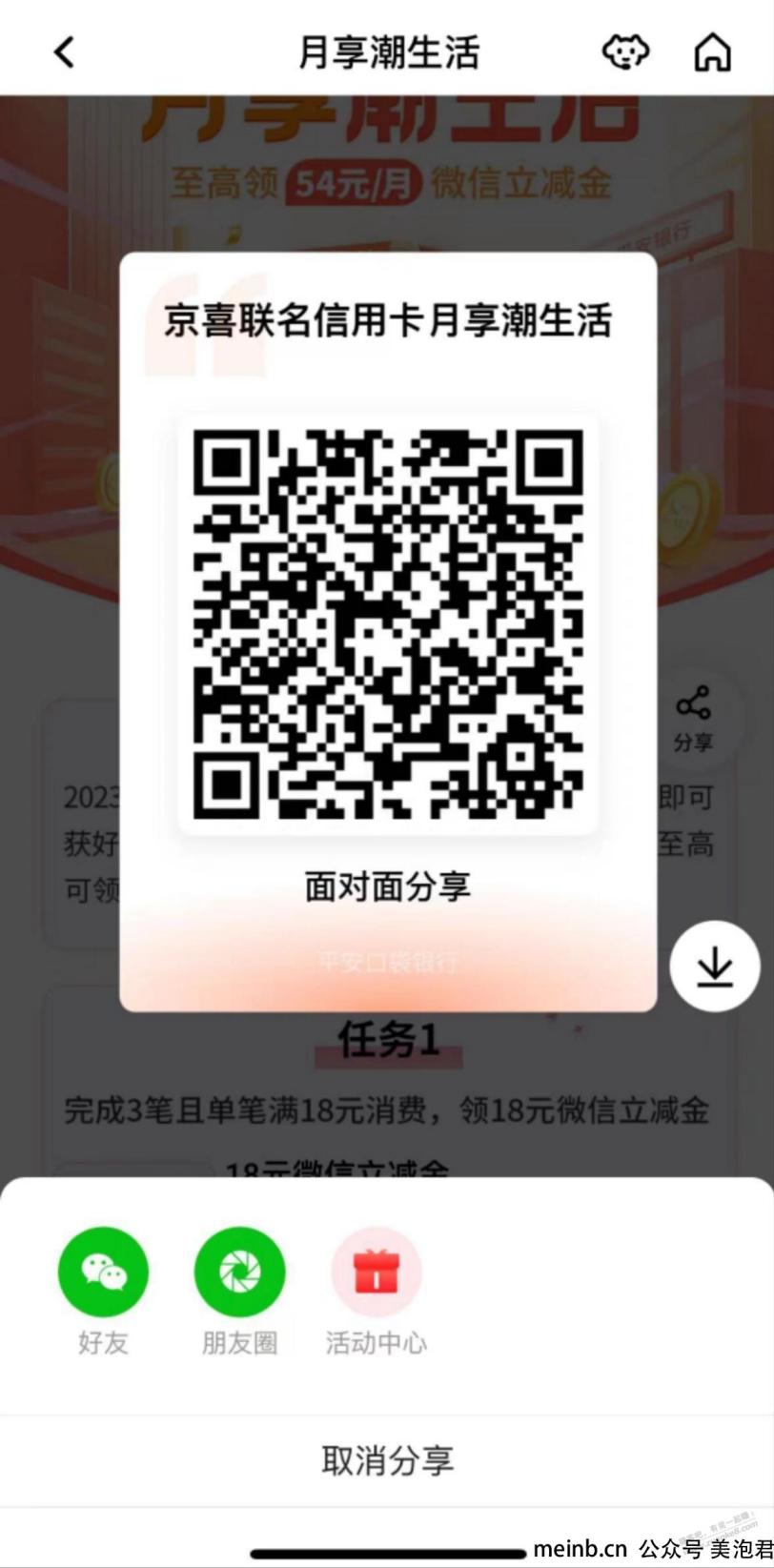Go back using the top-left arrow
Screen dimensions: 774x1568
[x=64, y=52]
